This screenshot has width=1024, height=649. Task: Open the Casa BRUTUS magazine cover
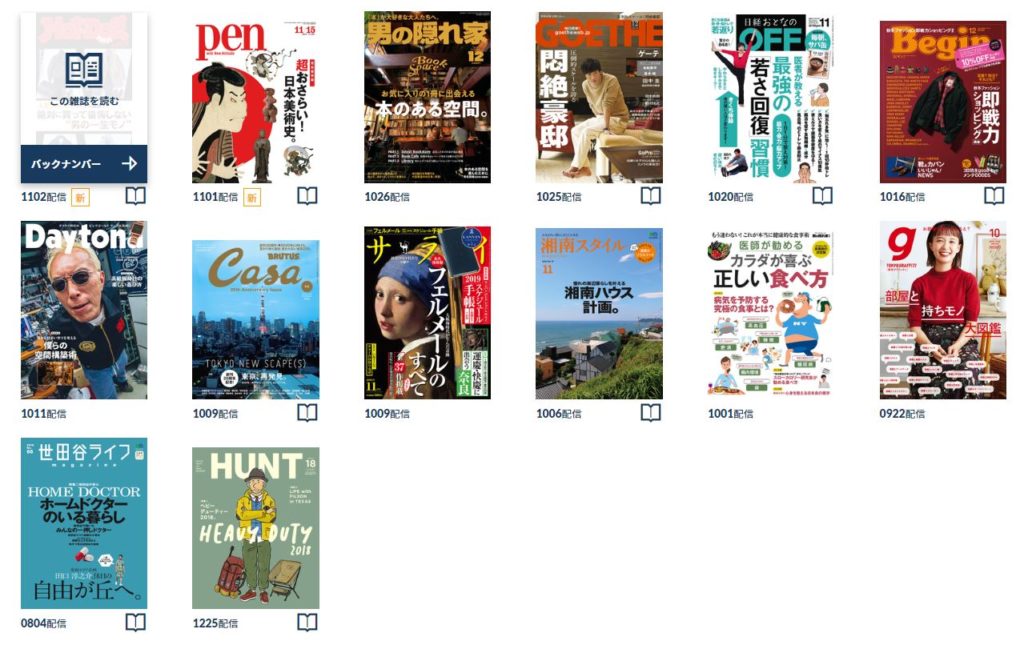point(255,319)
